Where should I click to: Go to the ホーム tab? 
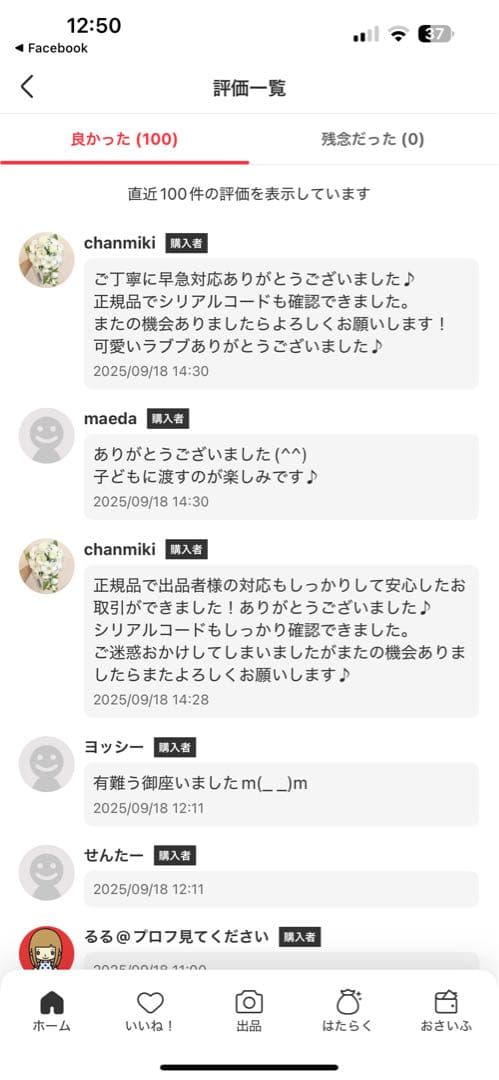[x=52, y=1012]
